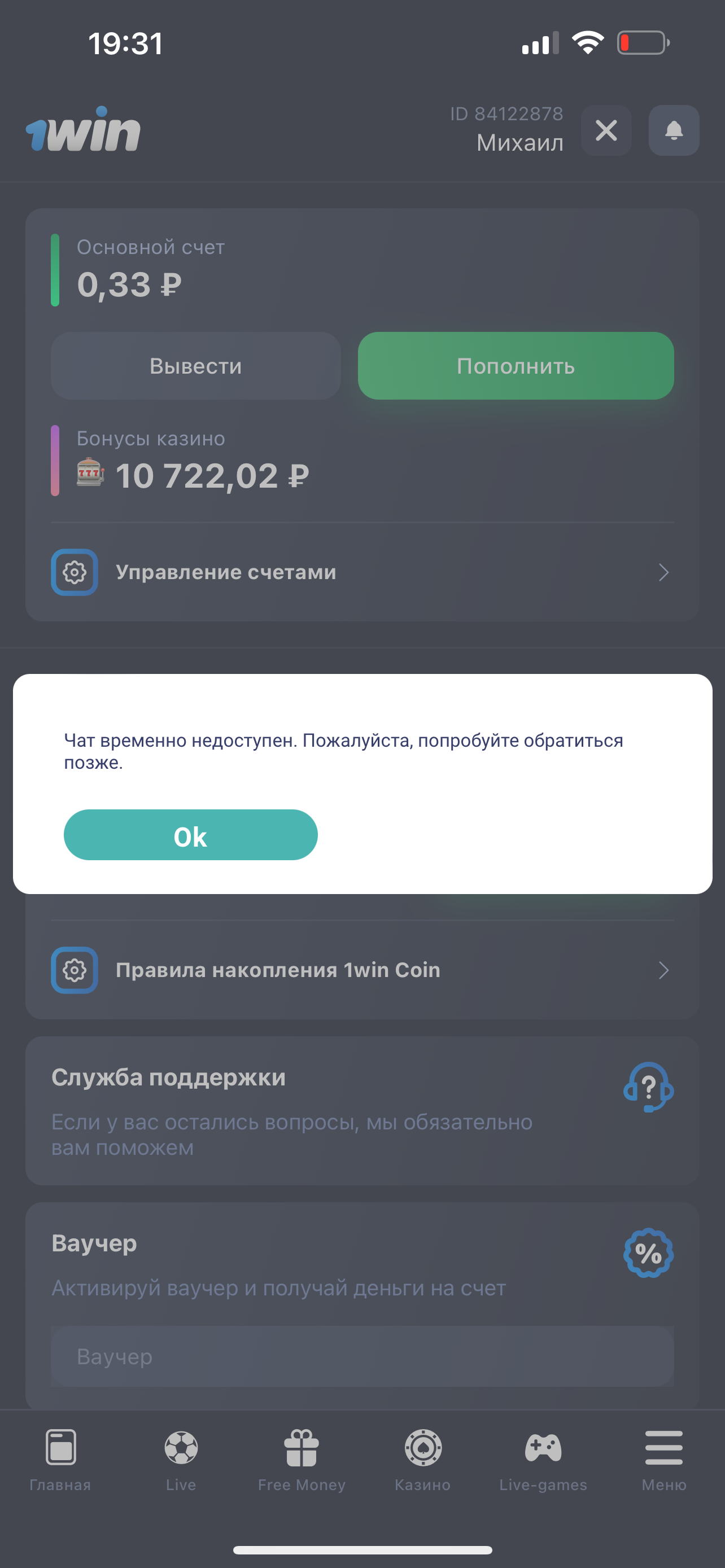Image resolution: width=725 pixels, height=1568 pixels.
Task: Open Служба поддержки support card
Action: click(362, 1110)
